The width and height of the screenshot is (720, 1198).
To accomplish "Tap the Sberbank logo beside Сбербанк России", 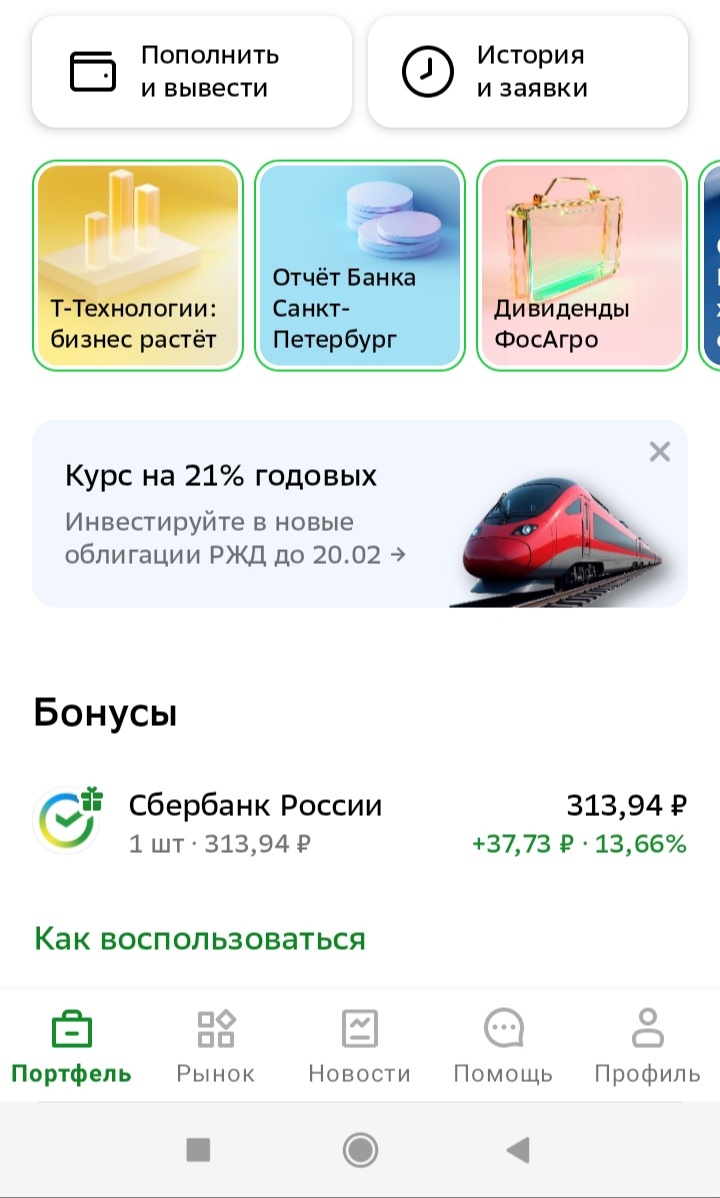I will tap(67, 820).
